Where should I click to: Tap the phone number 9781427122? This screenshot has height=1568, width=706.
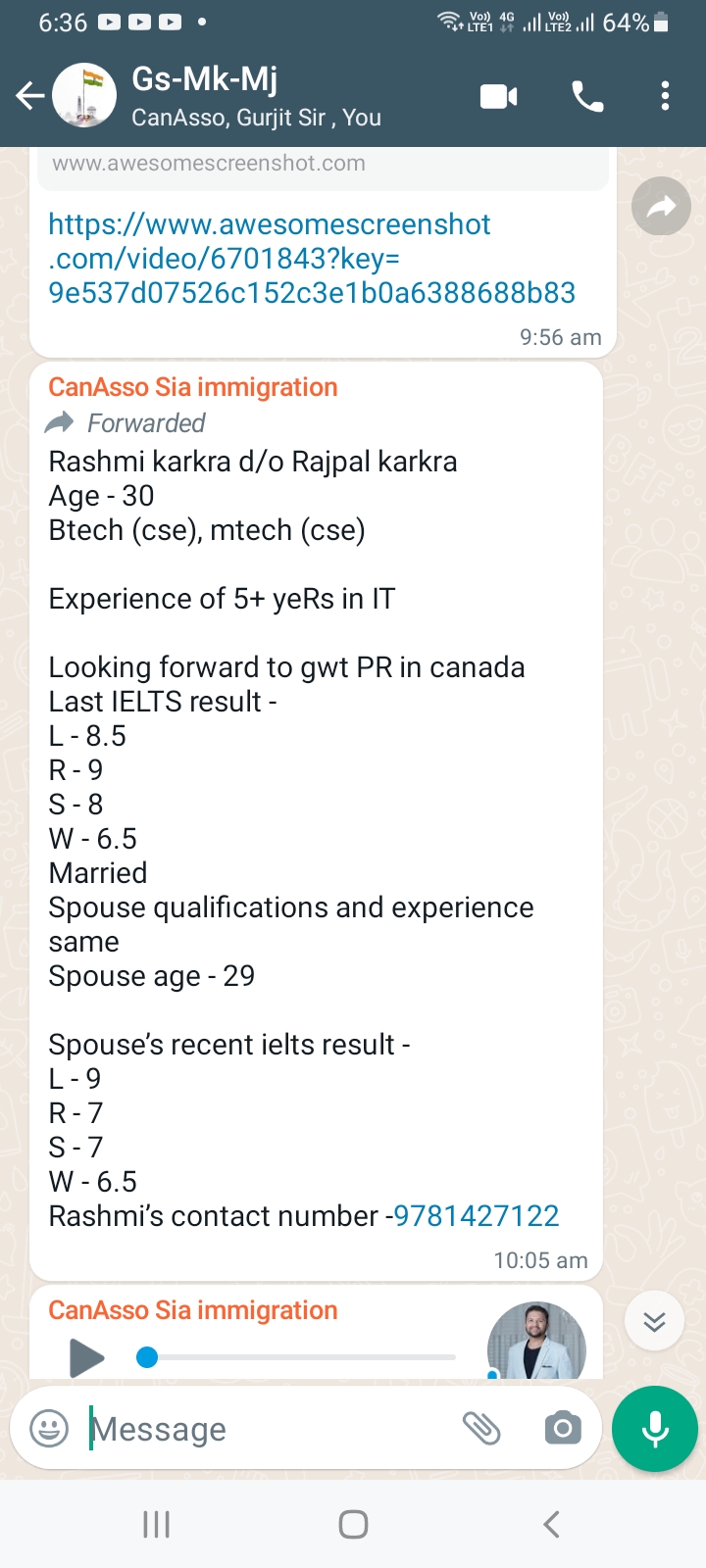coord(476,1216)
